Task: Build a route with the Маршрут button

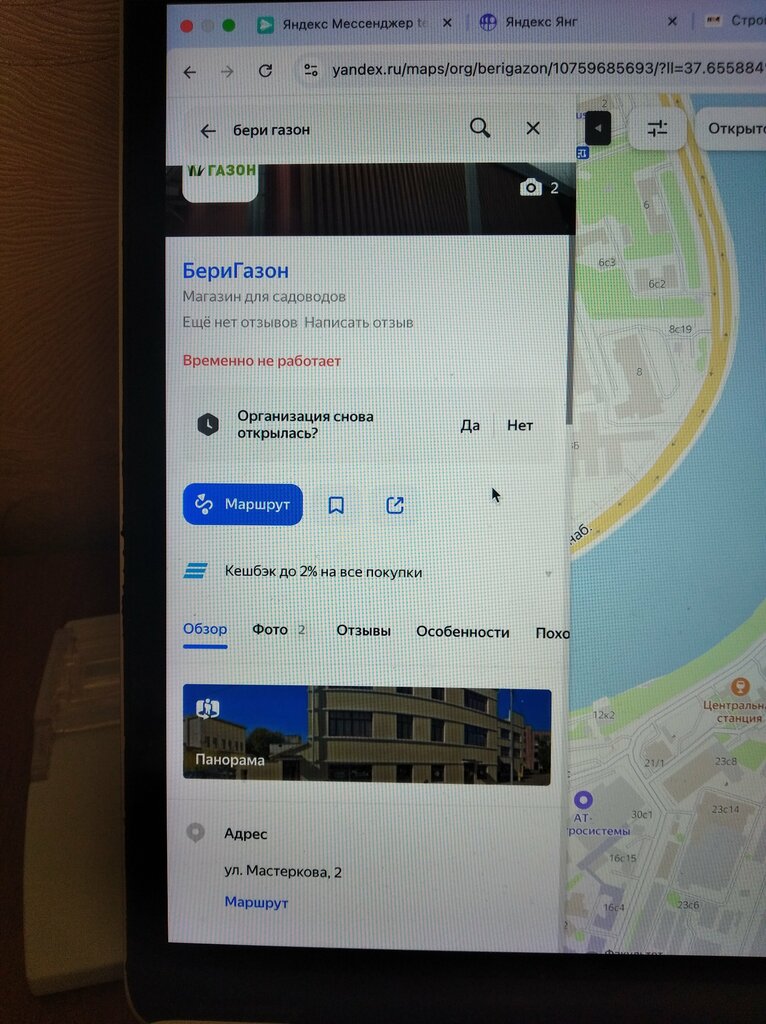Action: [x=243, y=504]
